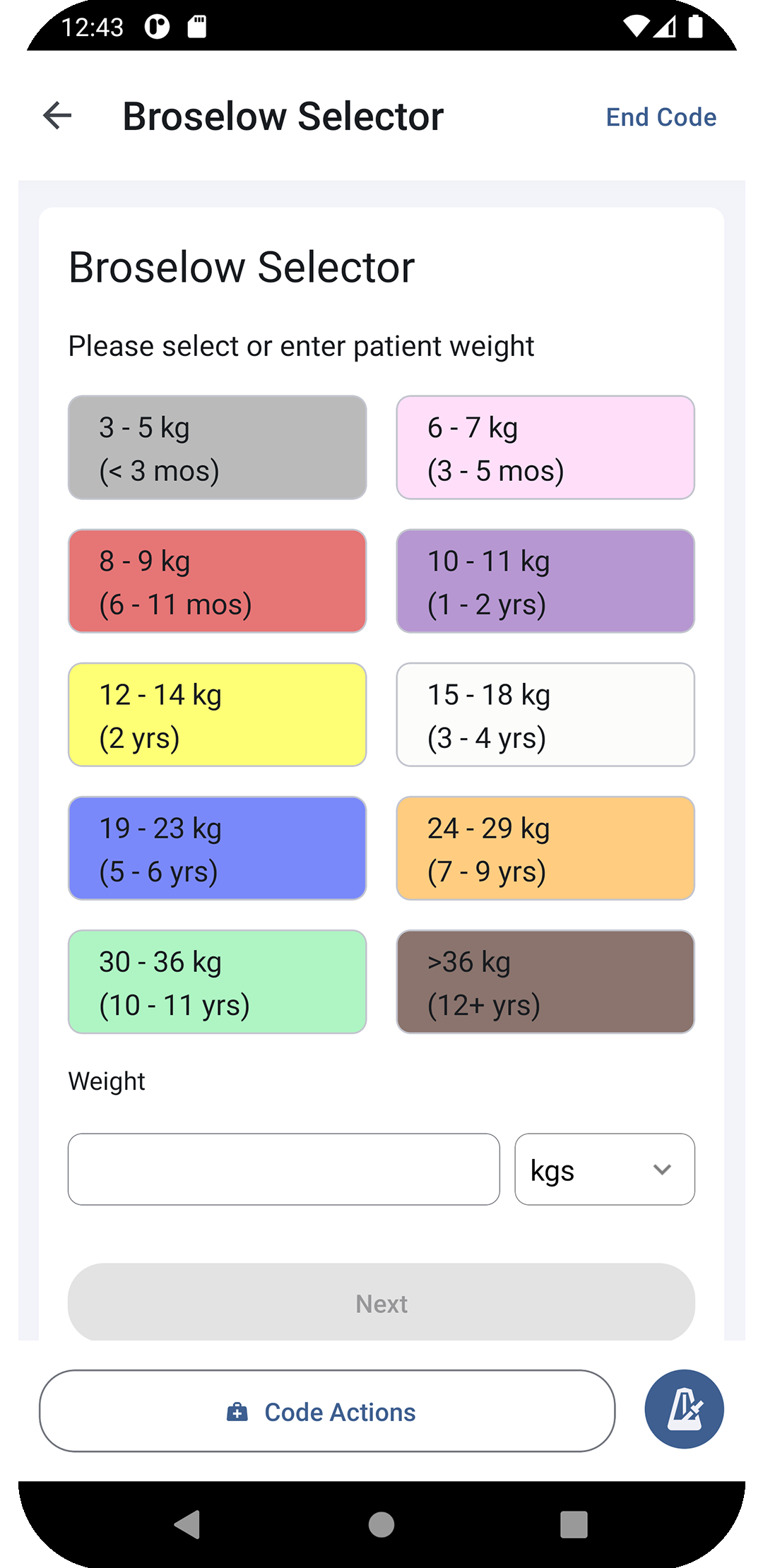Pick the >36 kg brown band
The image size is (763, 1568).
[545, 982]
